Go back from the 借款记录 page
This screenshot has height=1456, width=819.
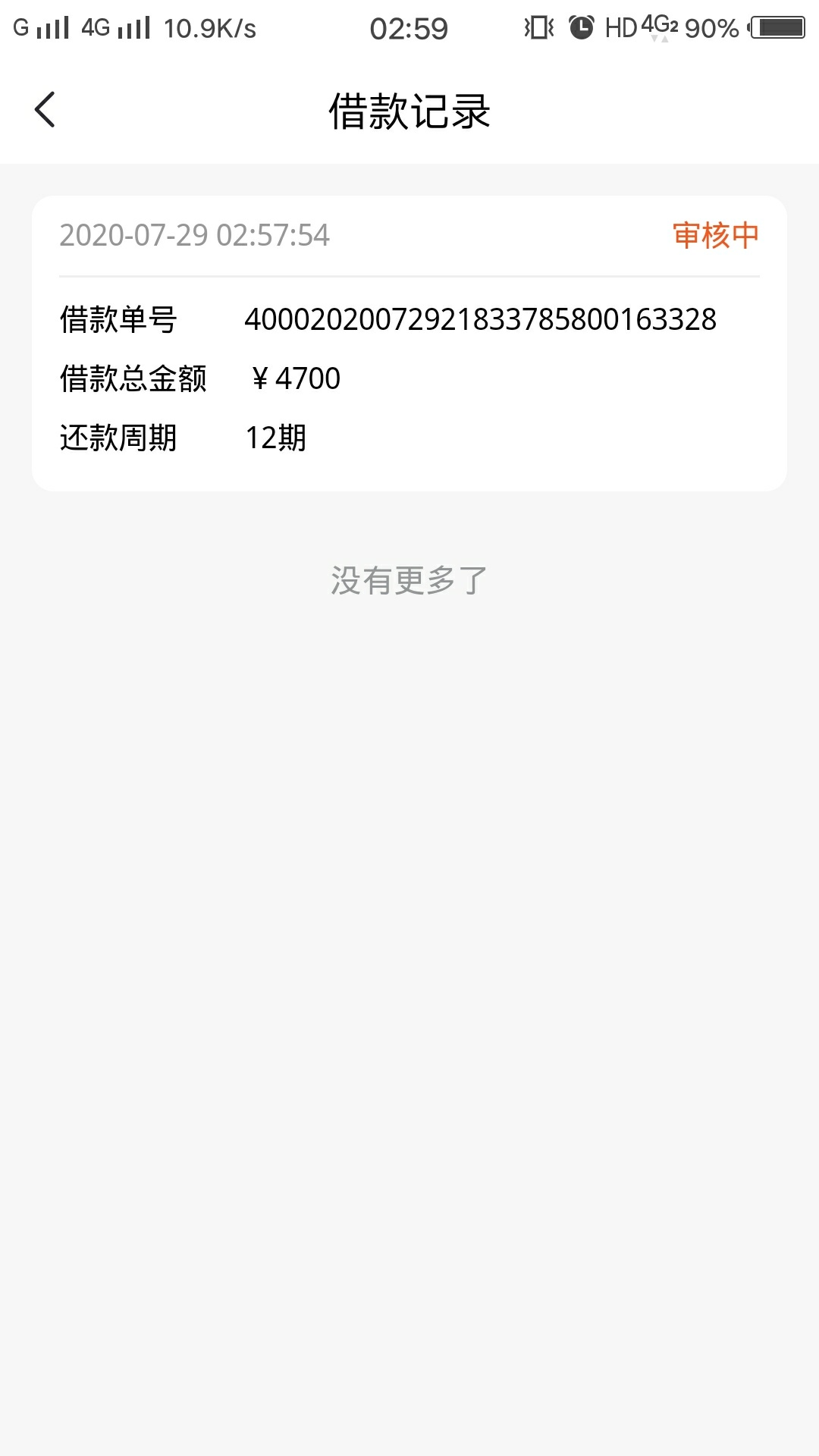click(x=45, y=110)
